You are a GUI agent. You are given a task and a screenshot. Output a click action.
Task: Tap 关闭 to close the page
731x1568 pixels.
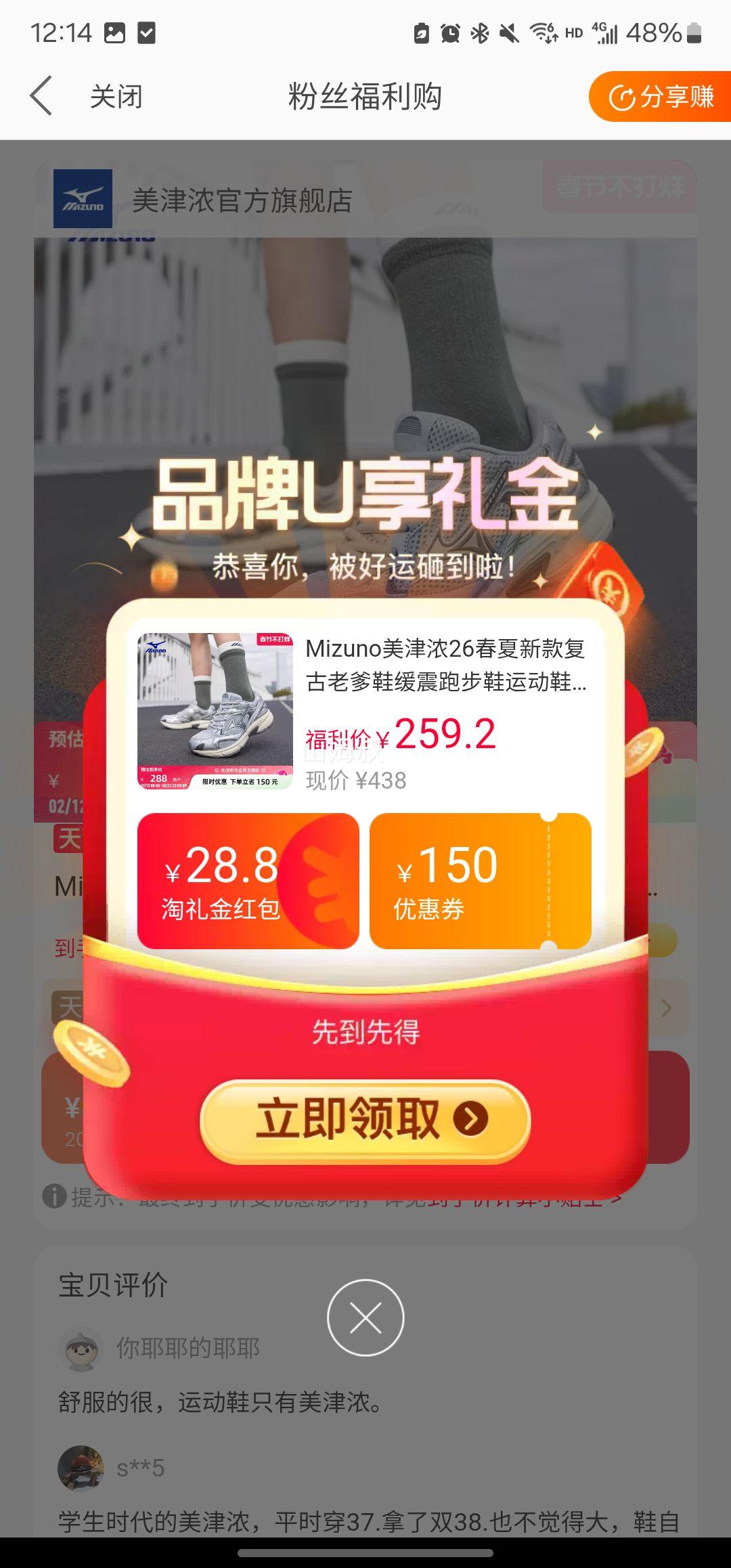click(116, 96)
